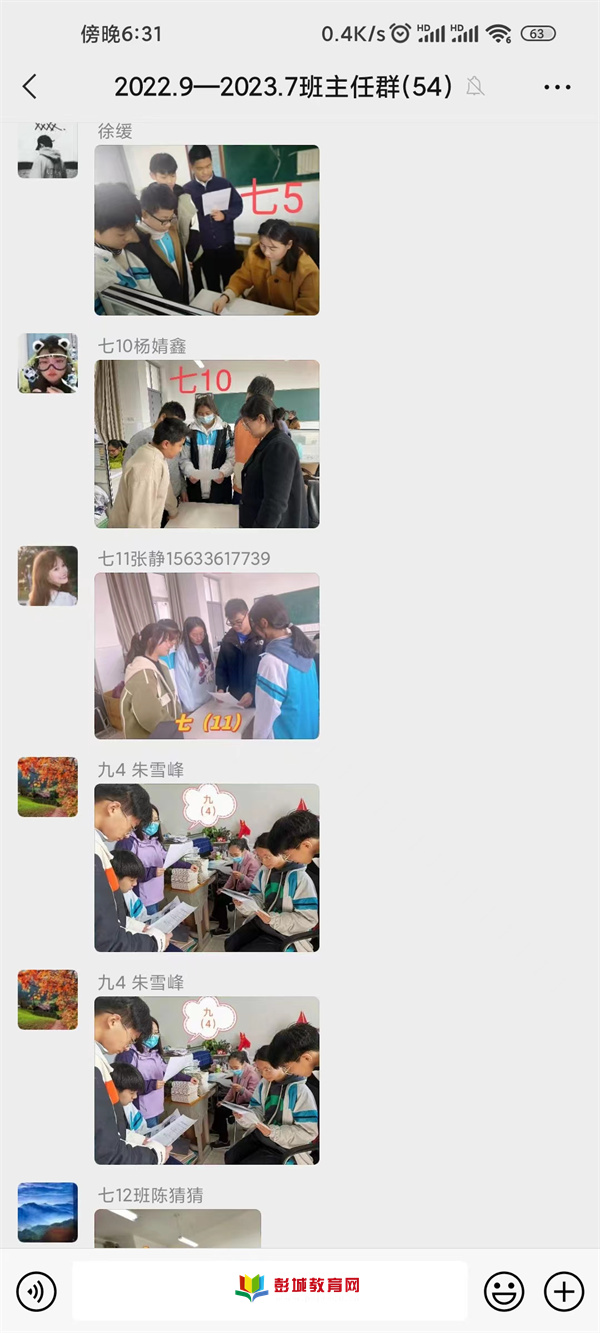Open the avatar of 七10杨婧鑫

coord(47,363)
